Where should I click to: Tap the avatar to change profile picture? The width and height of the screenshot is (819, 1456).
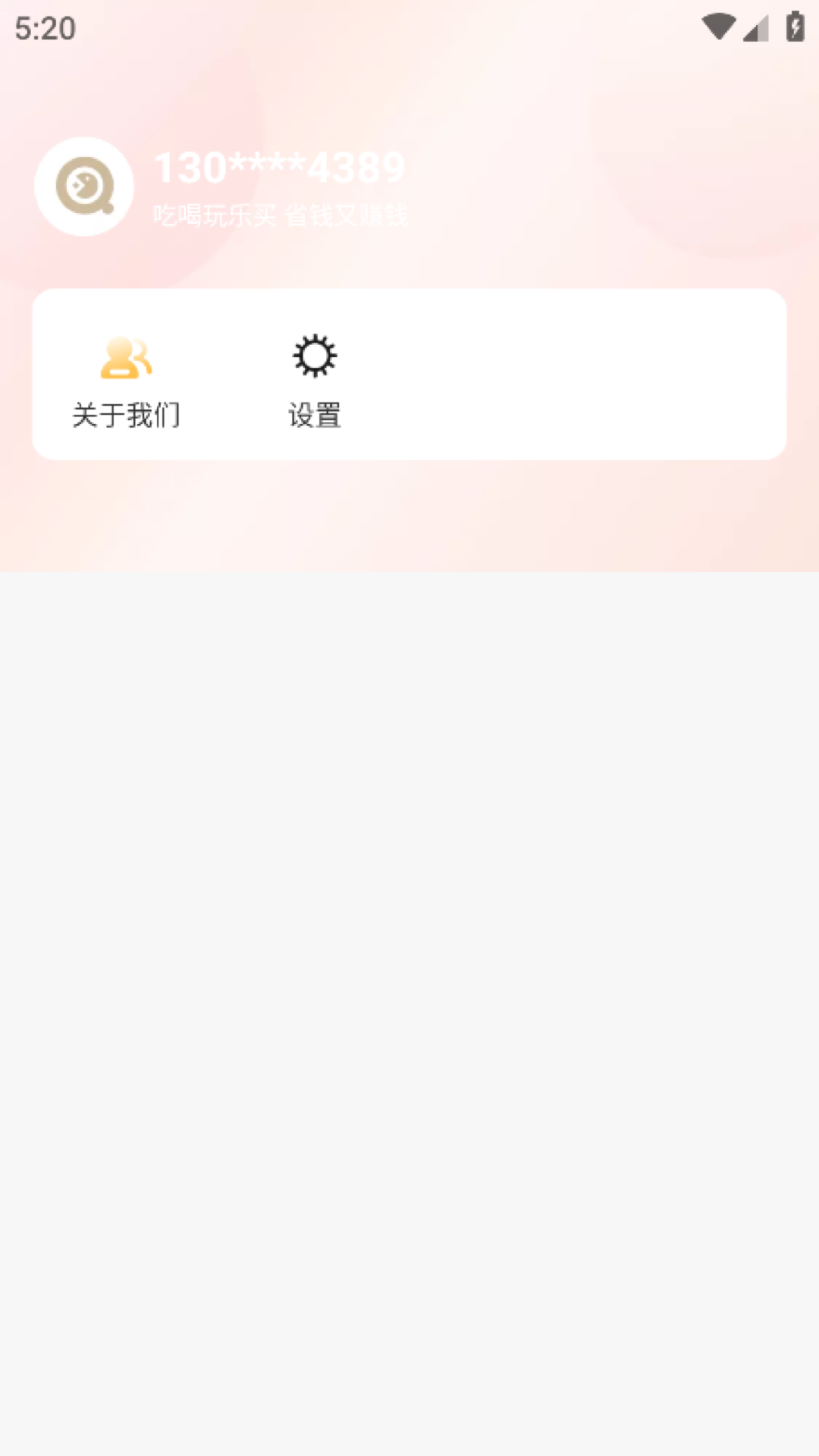pos(83,186)
